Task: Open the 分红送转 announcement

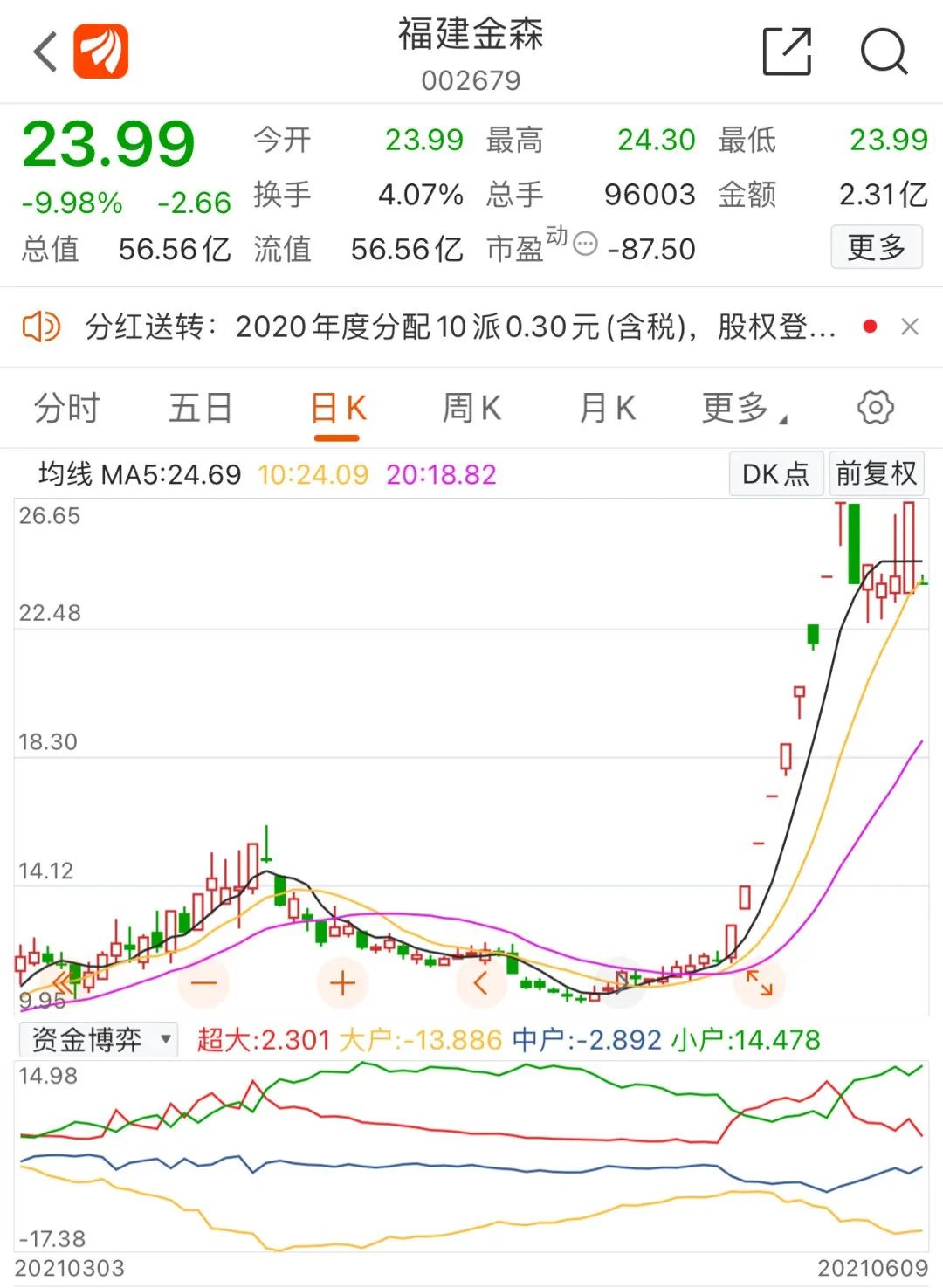Action: [x=458, y=327]
